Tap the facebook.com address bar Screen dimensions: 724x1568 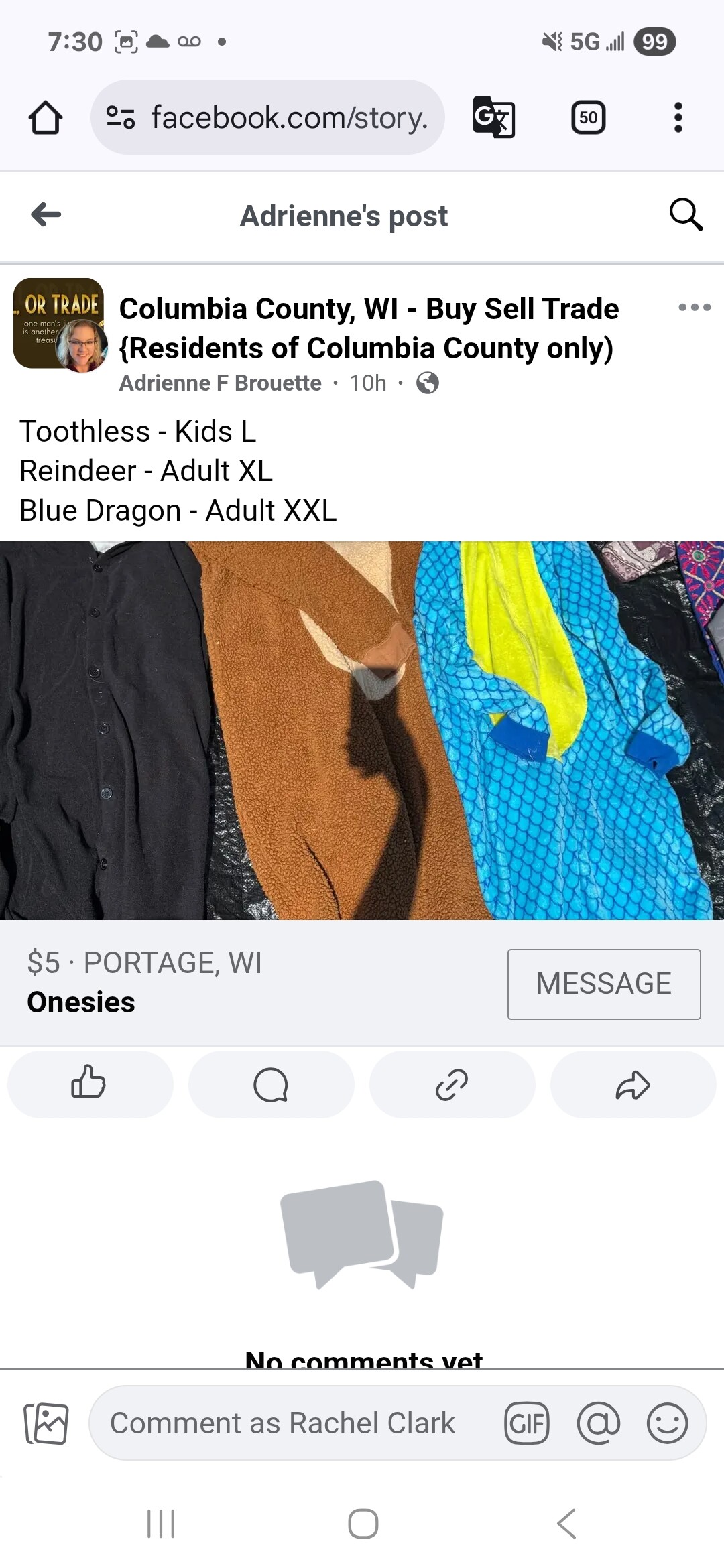267,117
